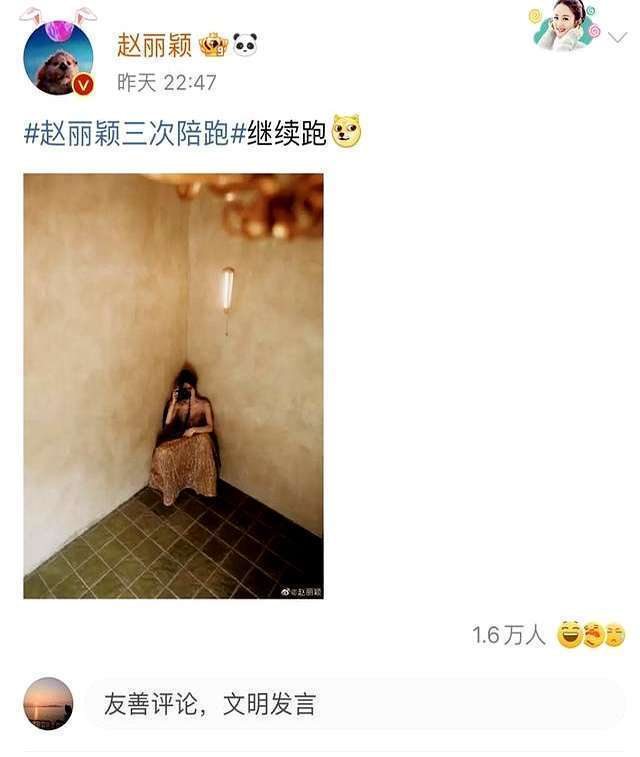Open the 1.6万人 reactions list

pyautogui.click(x=509, y=636)
